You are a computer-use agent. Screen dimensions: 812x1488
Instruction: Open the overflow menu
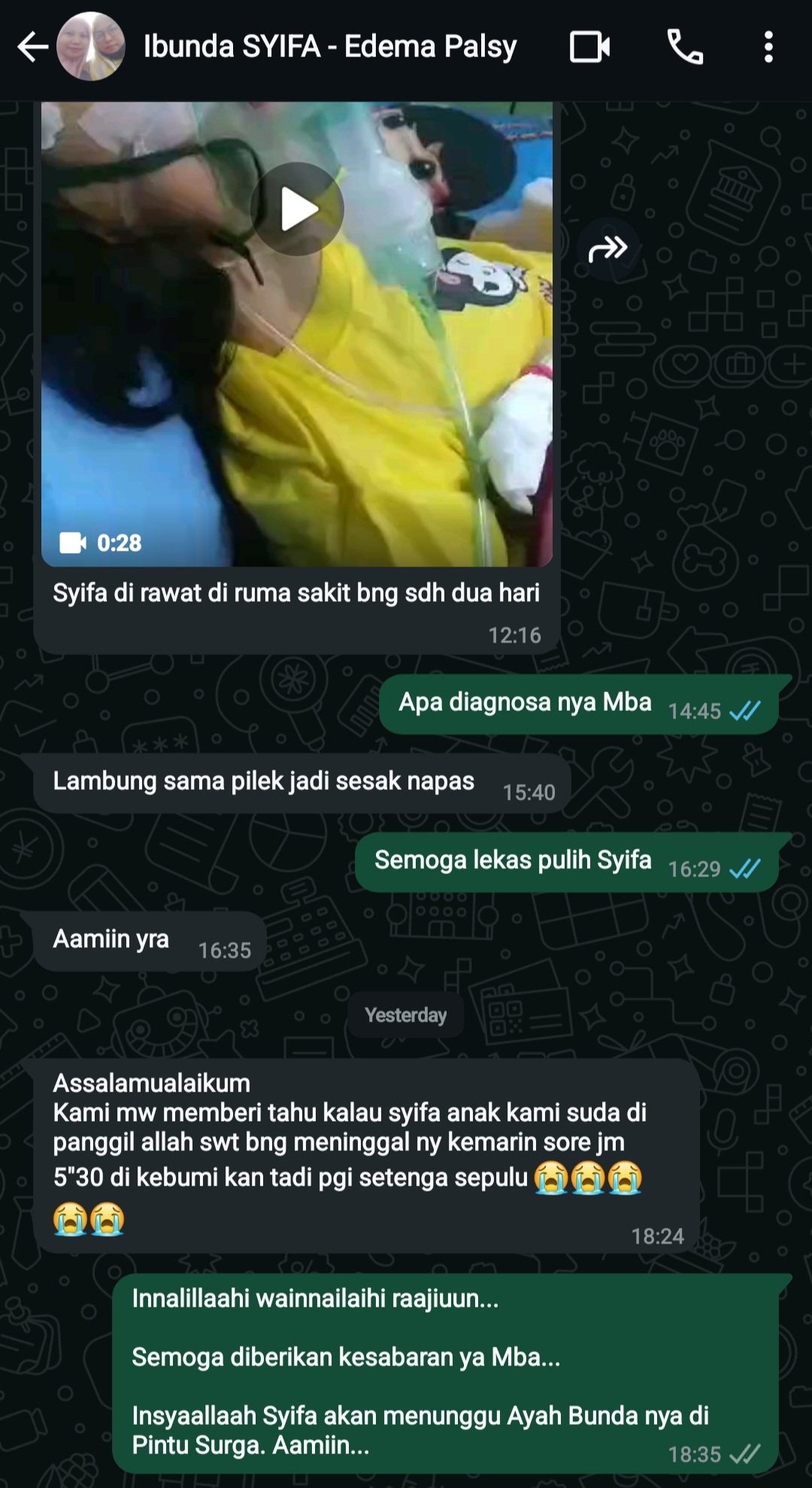(x=768, y=47)
